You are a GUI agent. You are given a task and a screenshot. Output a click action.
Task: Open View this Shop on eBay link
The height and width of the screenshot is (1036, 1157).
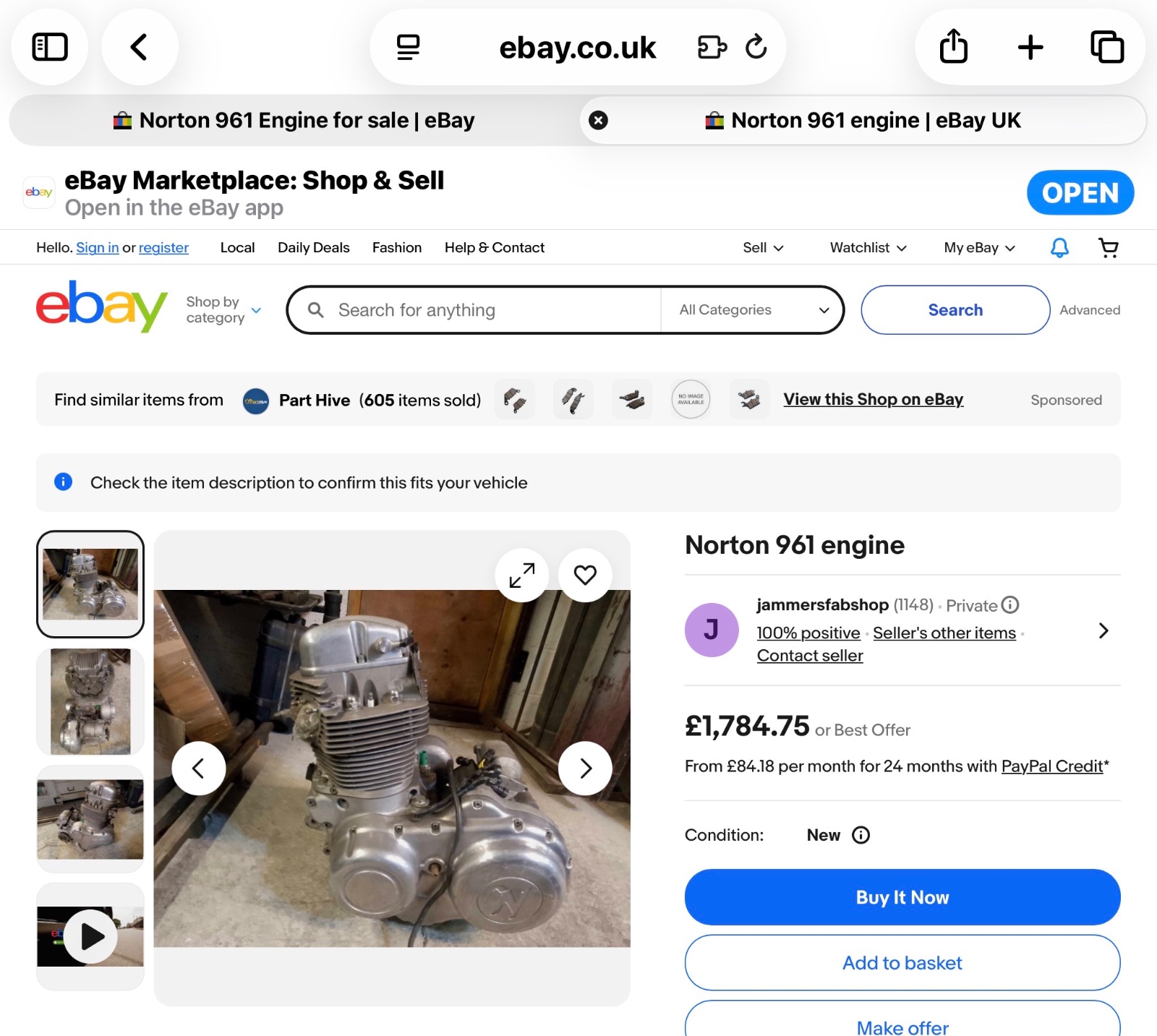(873, 399)
